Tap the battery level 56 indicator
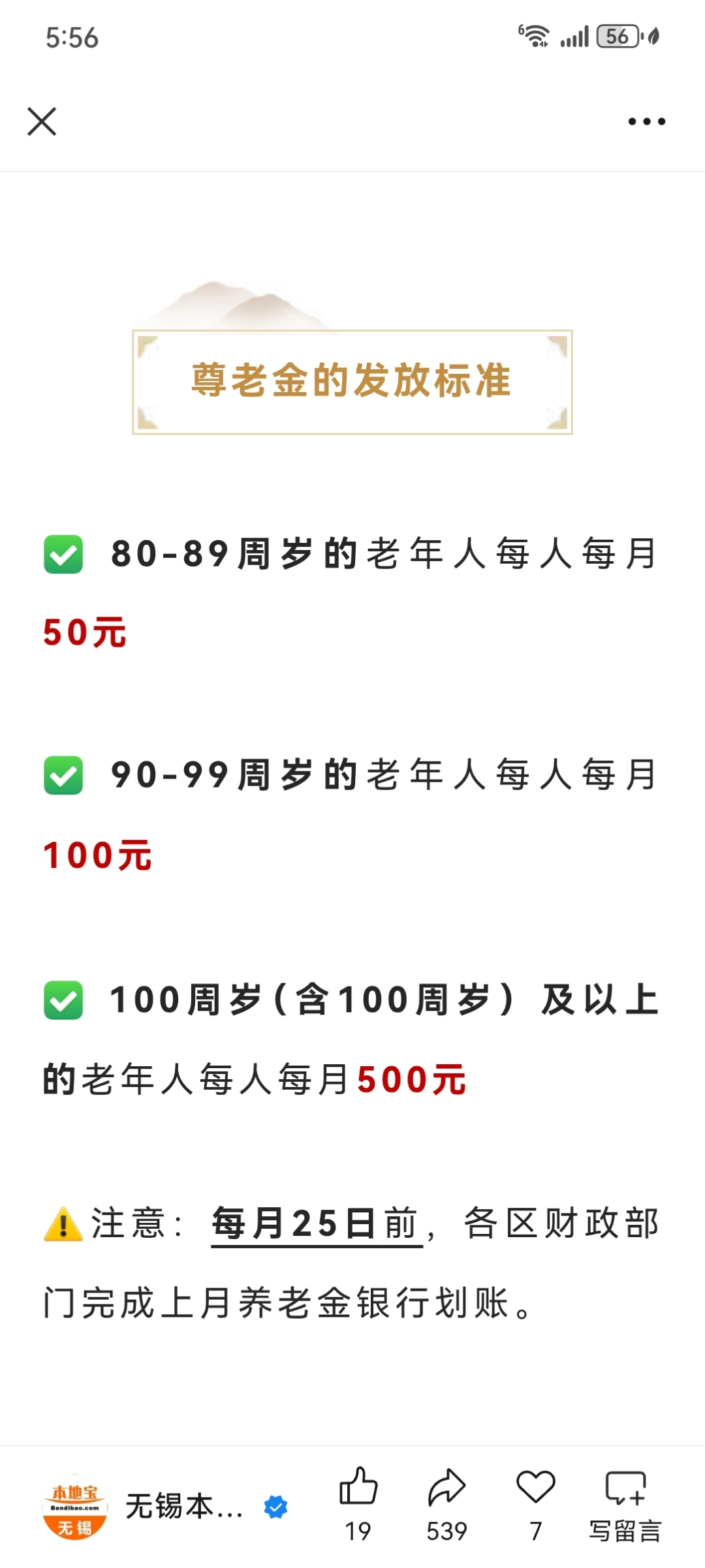 (616, 36)
